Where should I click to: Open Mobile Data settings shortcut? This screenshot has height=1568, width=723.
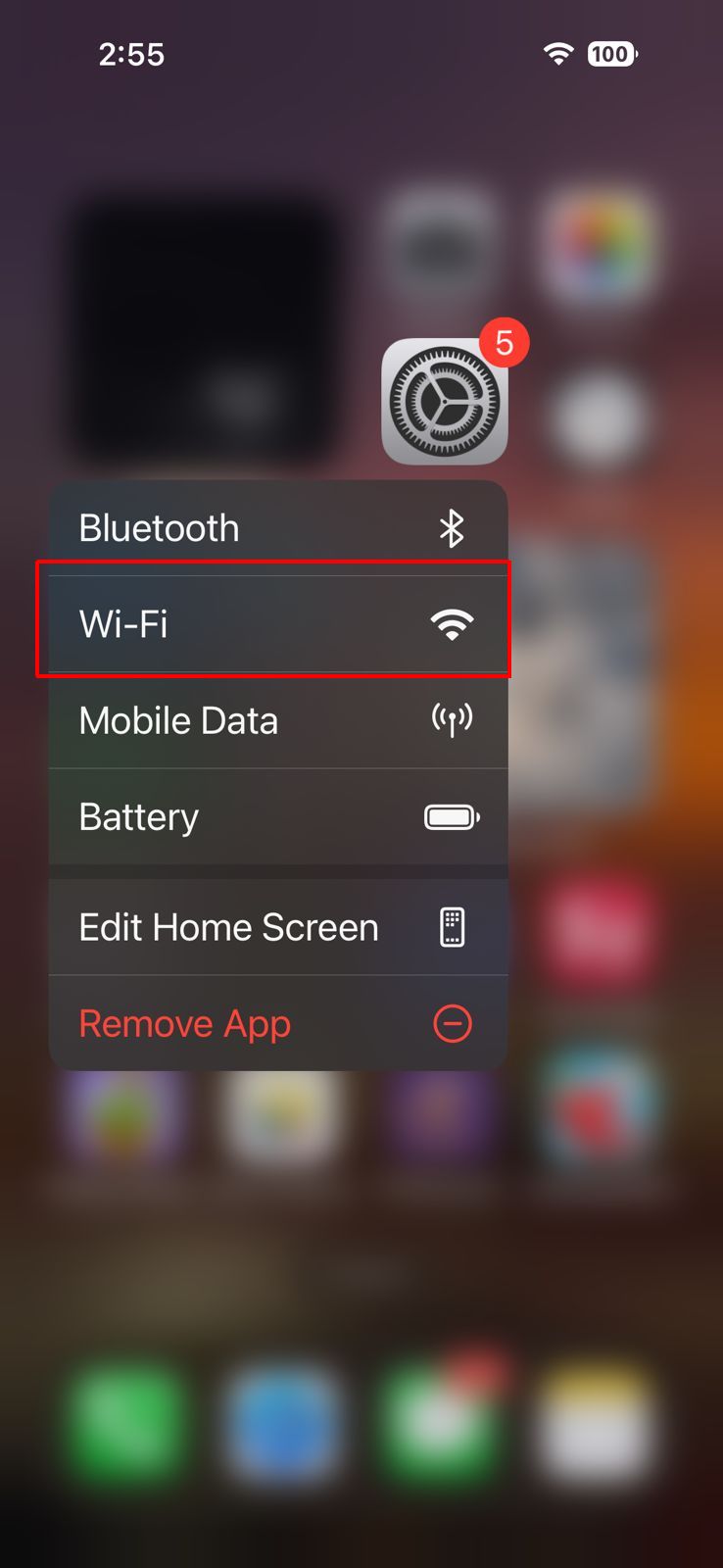277,720
